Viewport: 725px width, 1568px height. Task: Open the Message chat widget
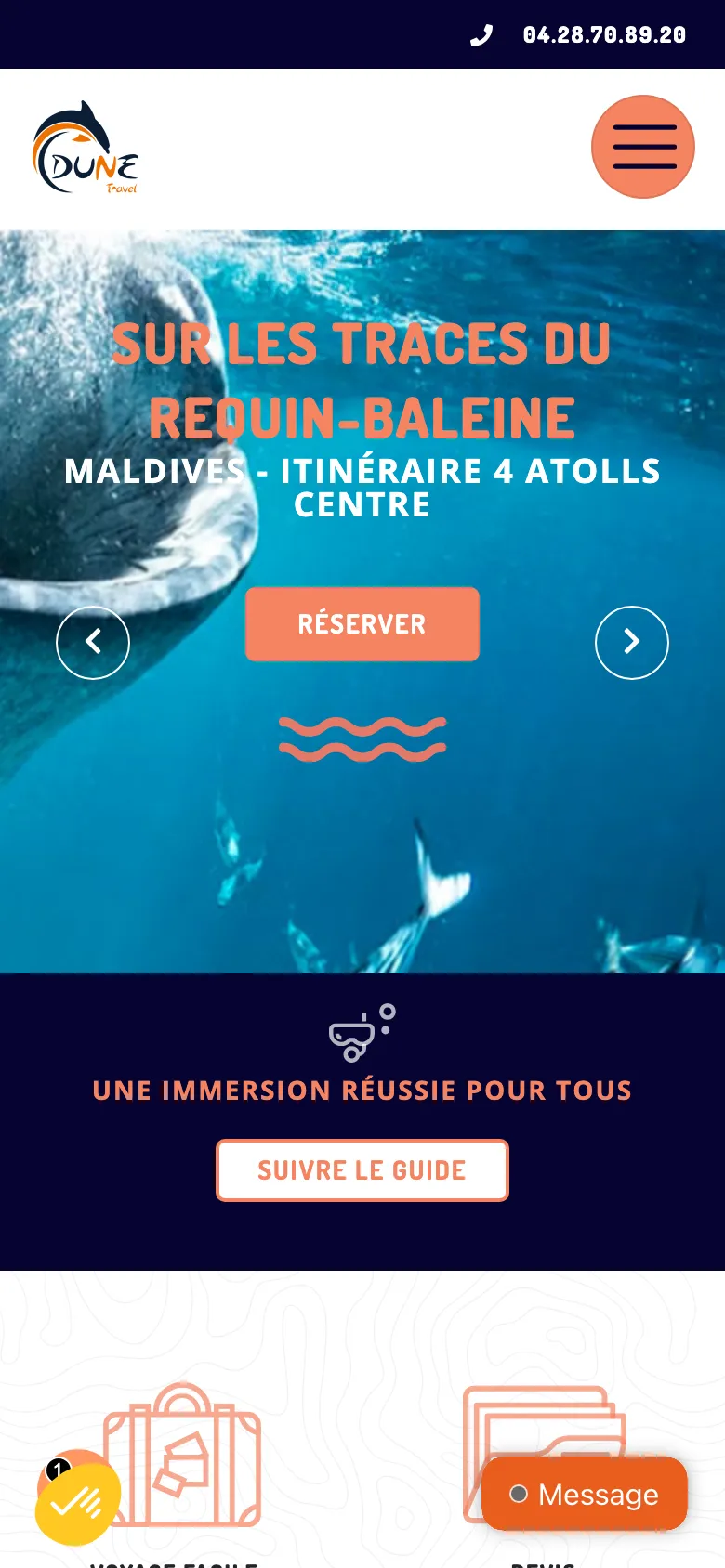pyautogui.click(x=585, y=1495)
